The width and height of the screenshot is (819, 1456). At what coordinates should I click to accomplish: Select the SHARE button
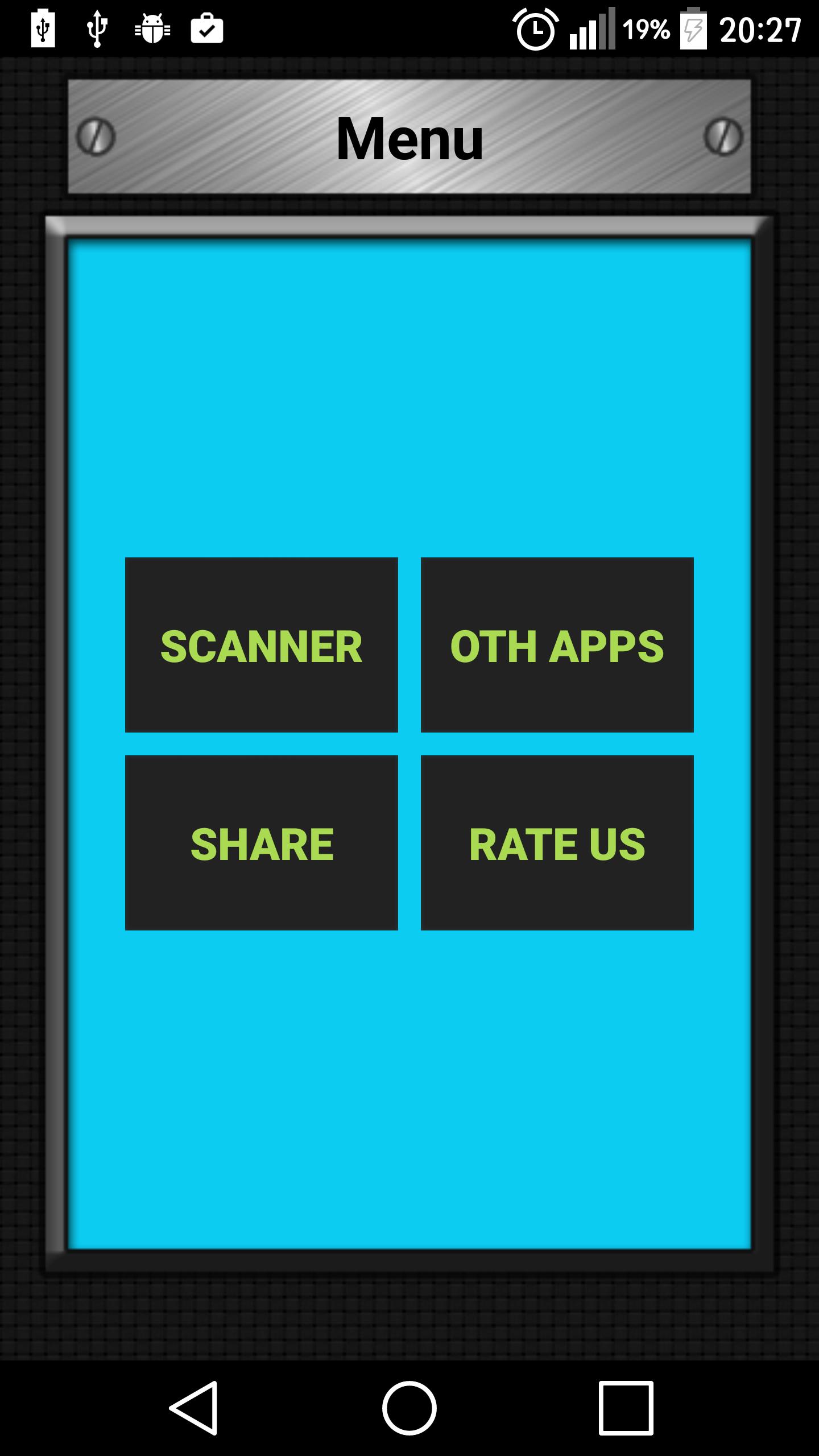click(x=261, y=843)
